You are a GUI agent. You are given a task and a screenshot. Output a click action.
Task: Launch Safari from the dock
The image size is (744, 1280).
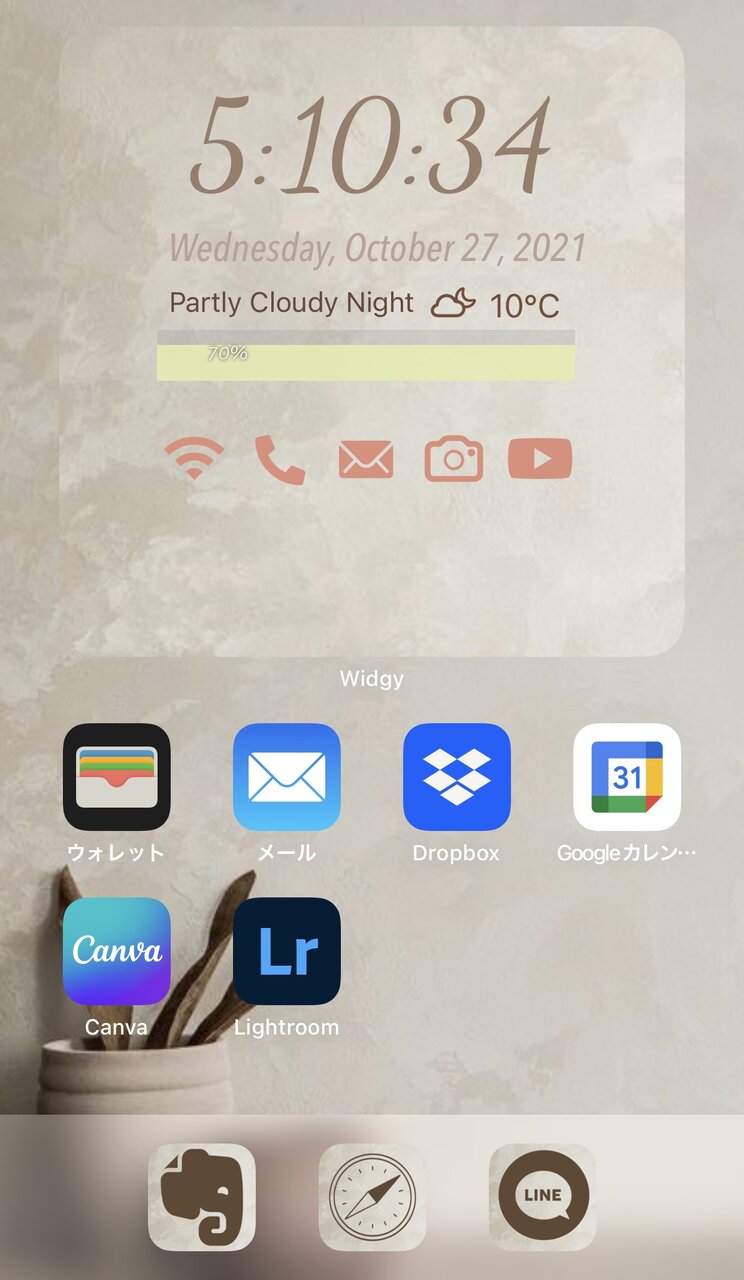pos(372,1197)
